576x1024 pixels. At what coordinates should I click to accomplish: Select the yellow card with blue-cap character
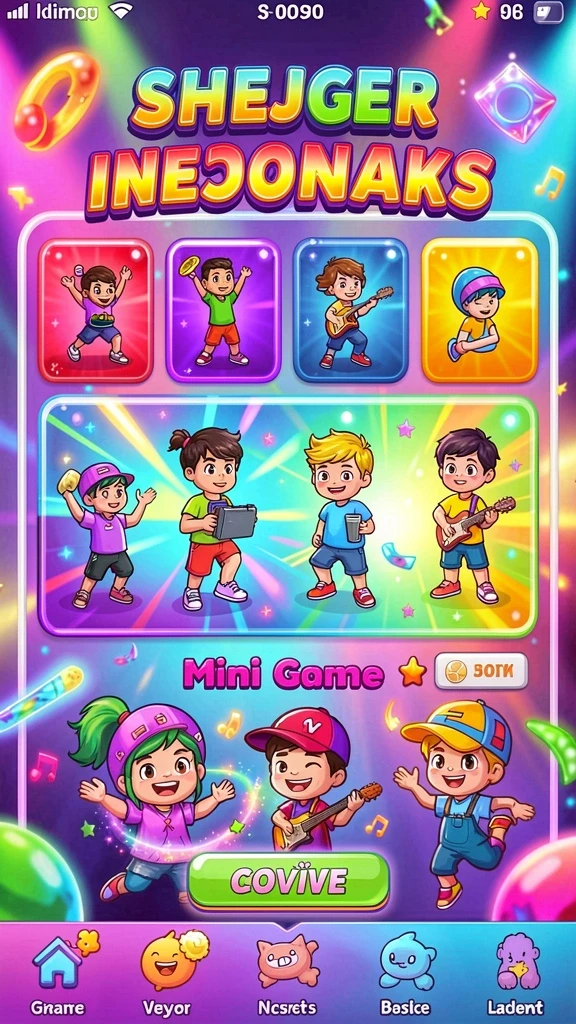480,310
